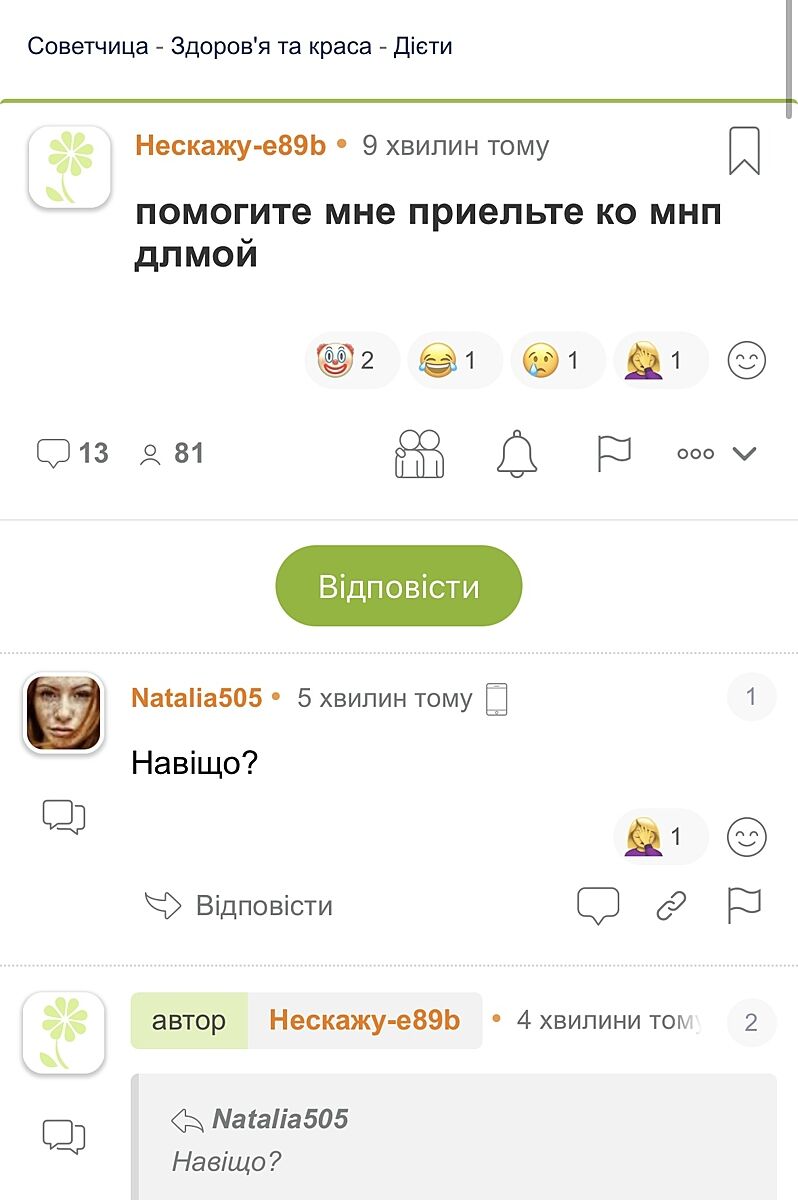Viewport: 798px width, 1200px height.
Task: Copy link to Natalia505's comment
Action: (x=671, y=906)
